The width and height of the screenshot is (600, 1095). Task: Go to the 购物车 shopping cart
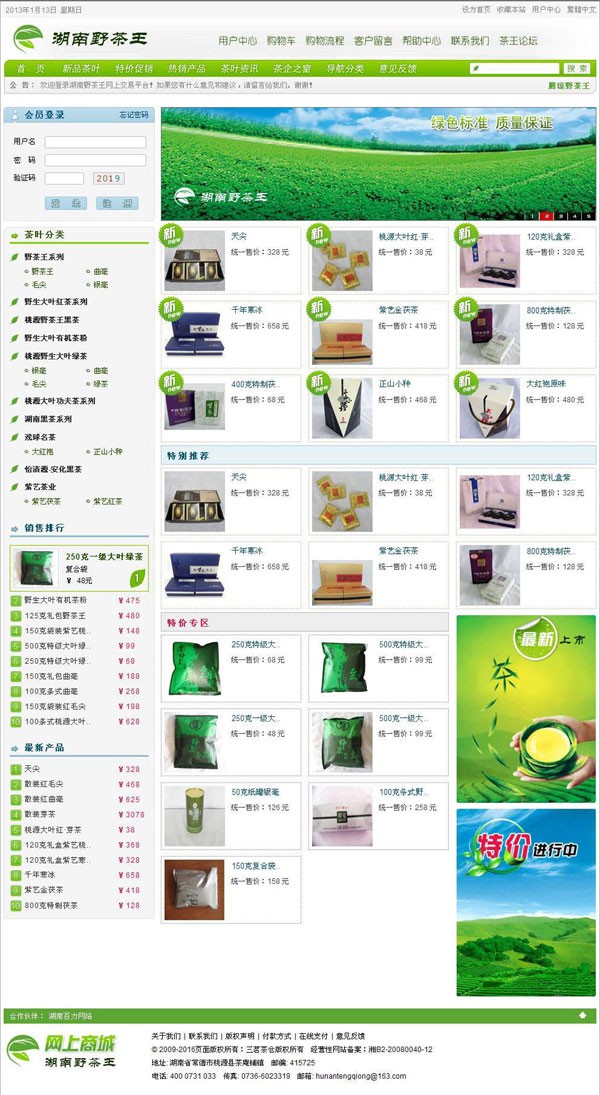(280, 41)
